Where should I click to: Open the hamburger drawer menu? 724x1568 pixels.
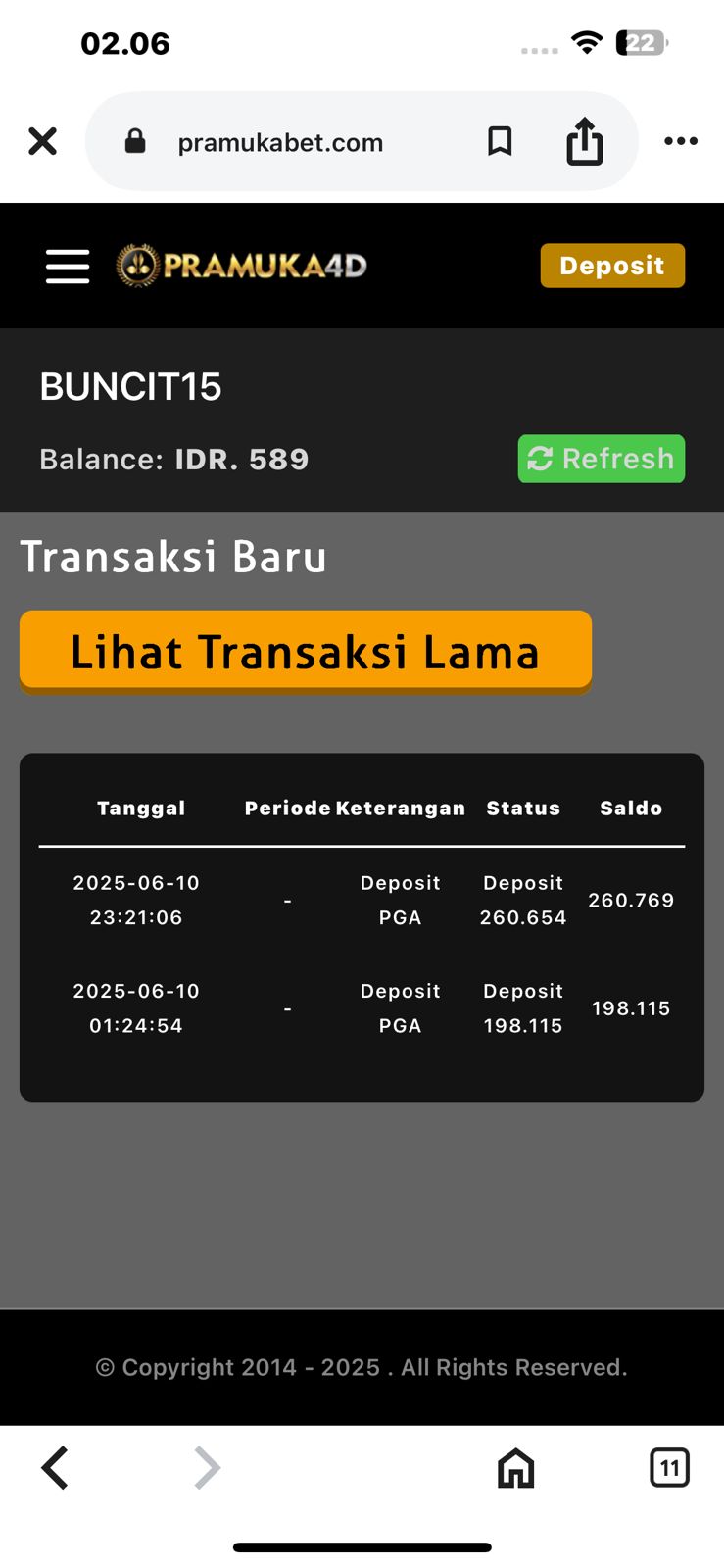[x=68, y=266]
